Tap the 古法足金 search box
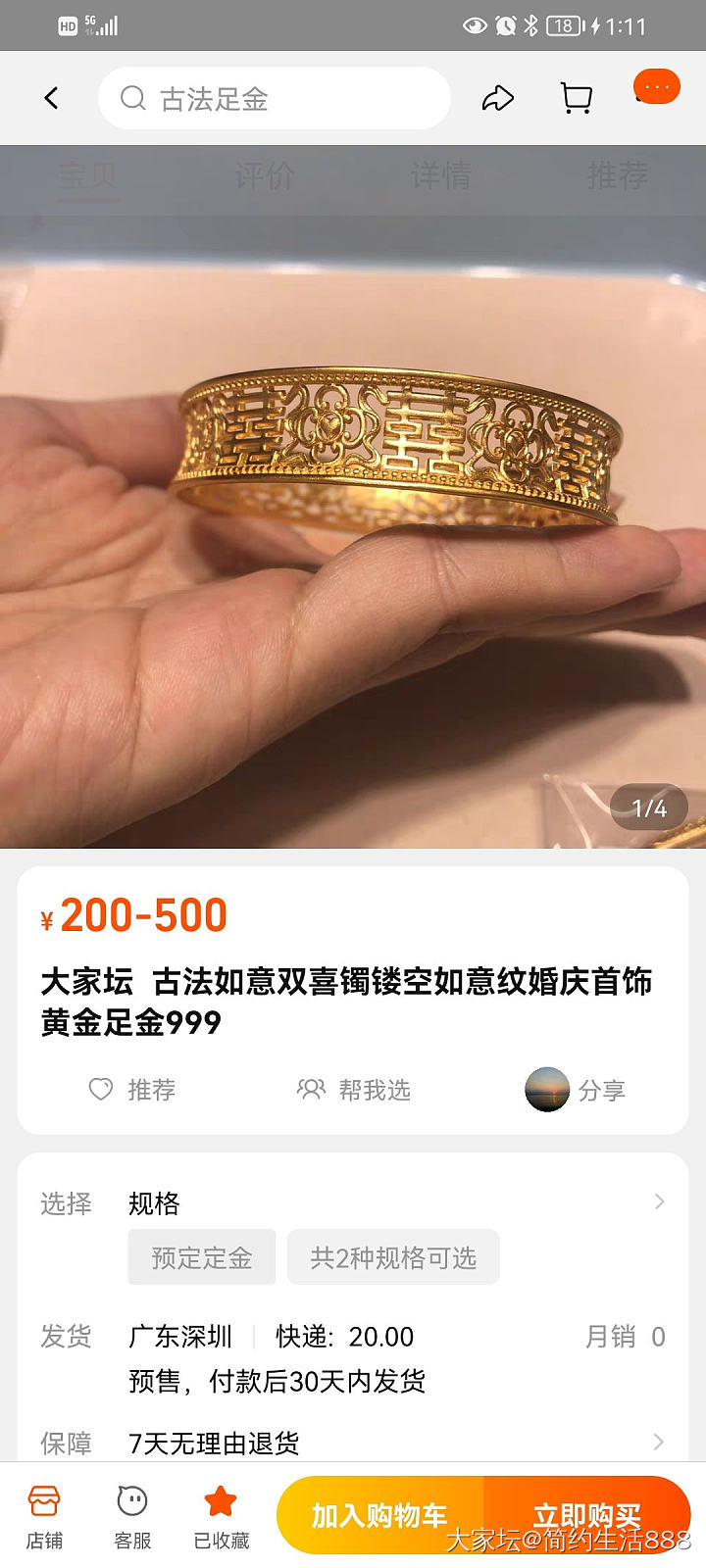This screenshot has height=1568, width=706. (x=275, y=98)
